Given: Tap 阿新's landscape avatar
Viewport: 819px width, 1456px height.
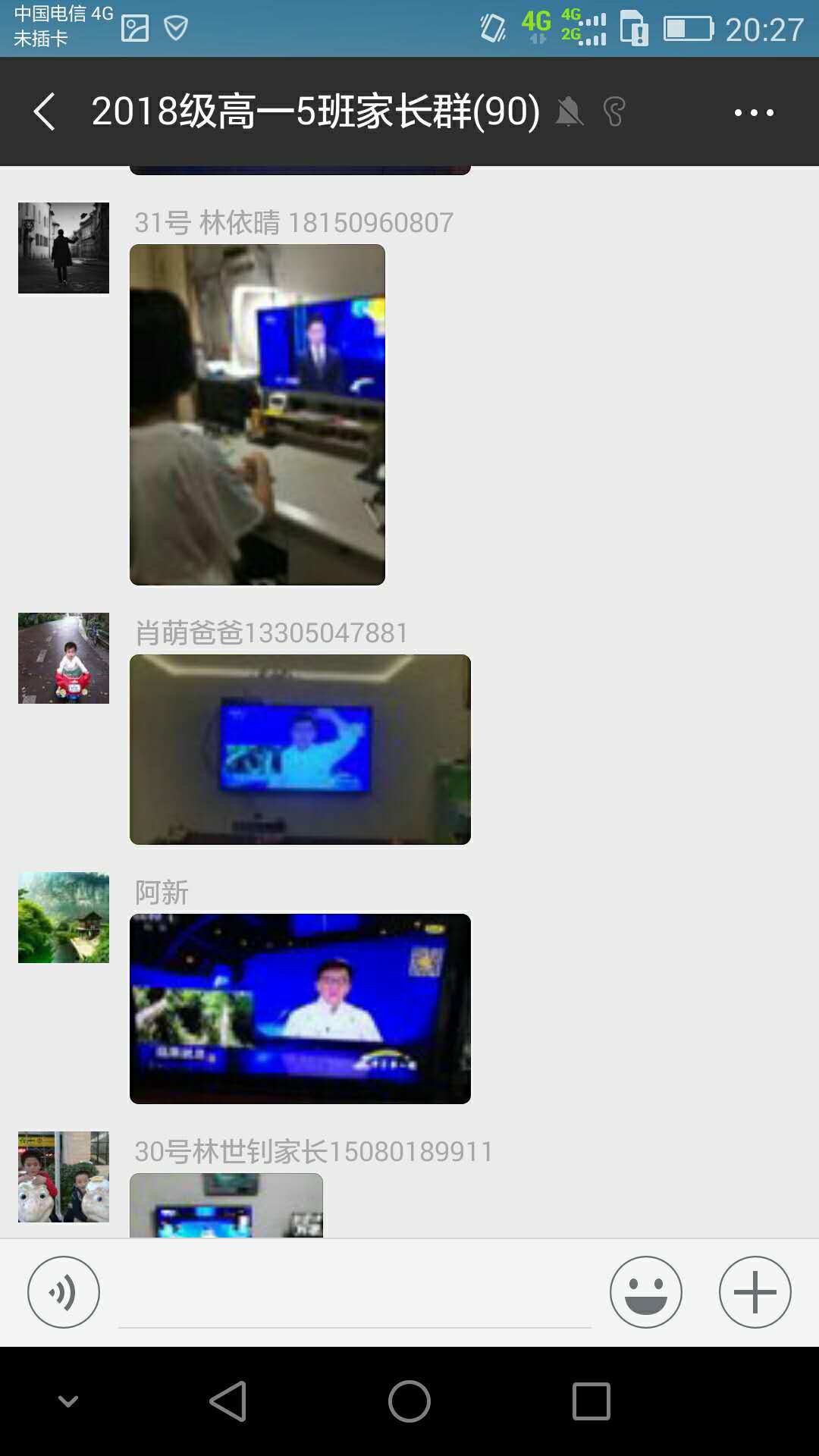Looking at the screenshot, I should coord(64,918).
